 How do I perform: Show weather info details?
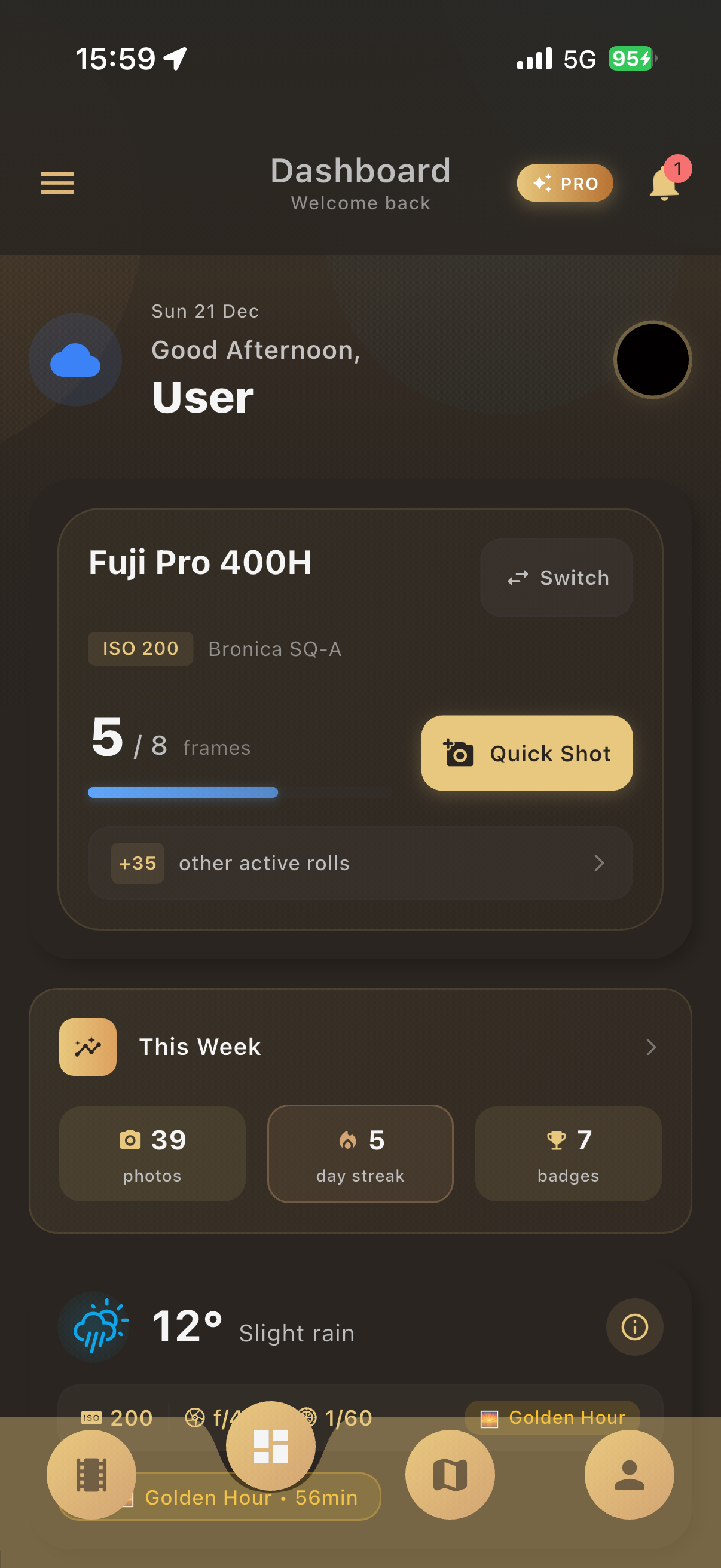634,1326
